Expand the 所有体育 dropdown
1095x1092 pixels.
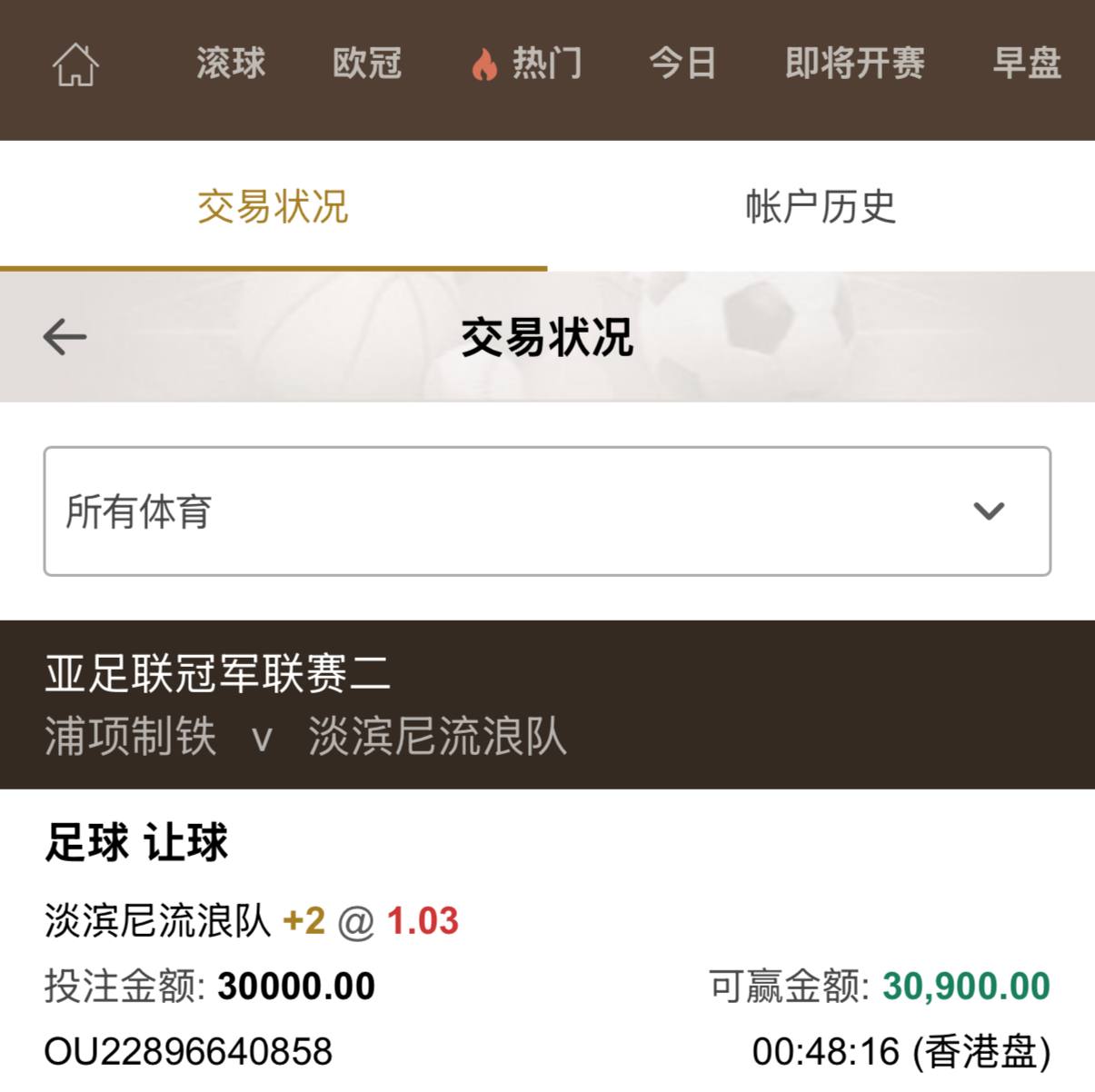click(x=547, y=511)
